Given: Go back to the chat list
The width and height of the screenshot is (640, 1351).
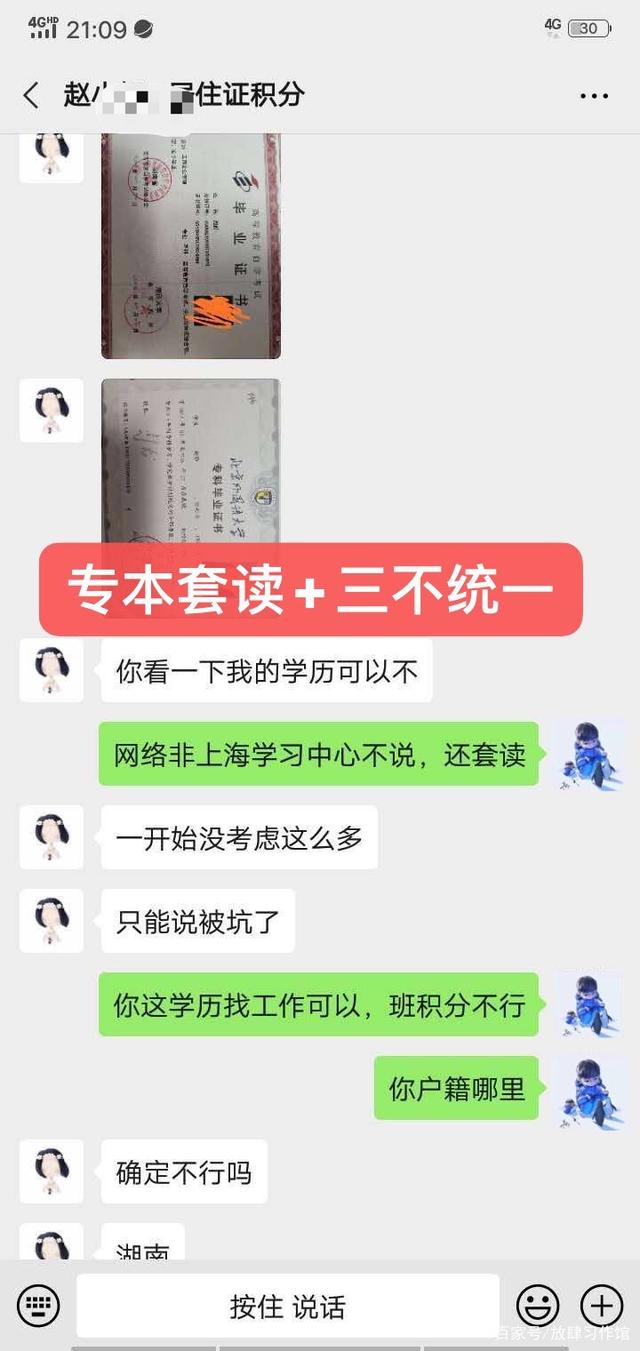Looking at the screenshot, I should click(31, 96).
